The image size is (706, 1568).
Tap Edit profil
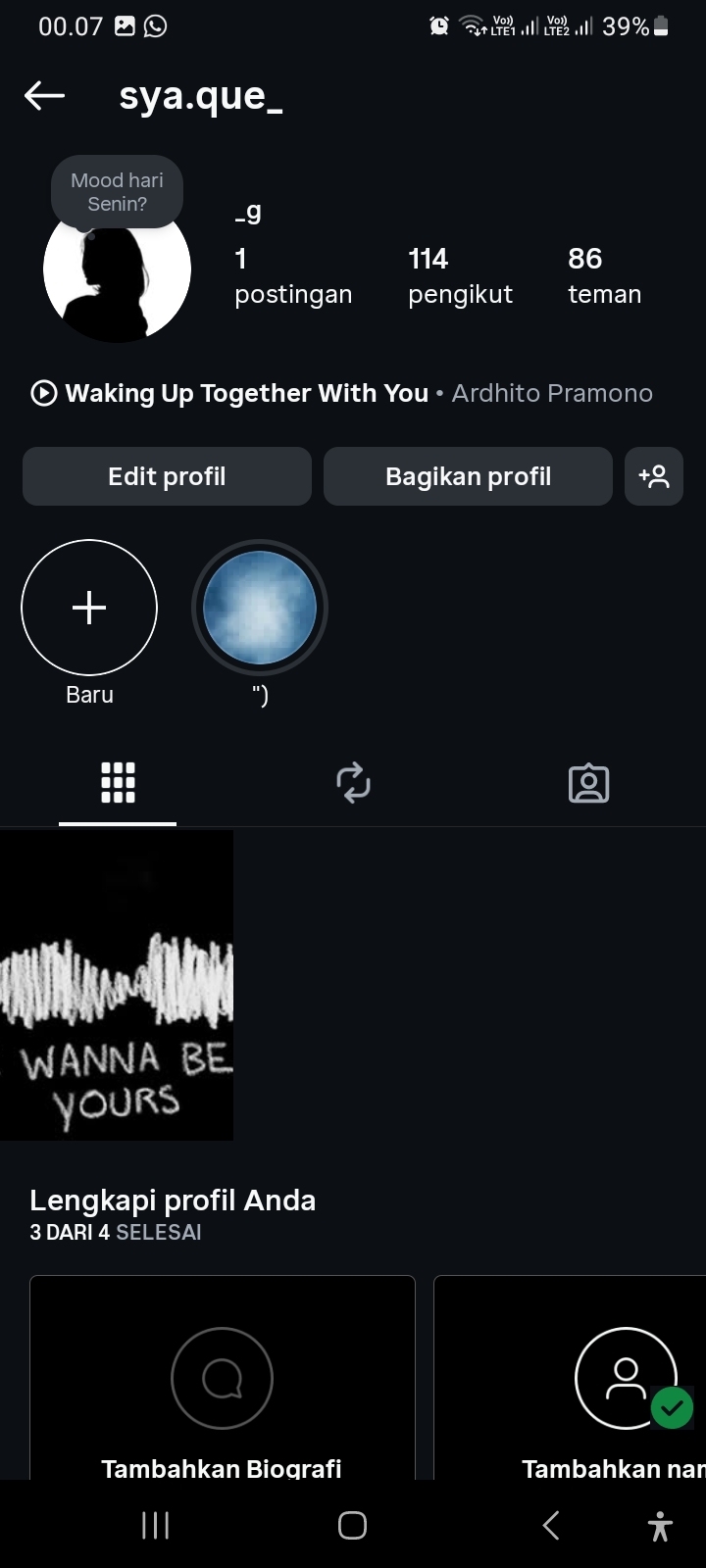[x=167, y=476]
